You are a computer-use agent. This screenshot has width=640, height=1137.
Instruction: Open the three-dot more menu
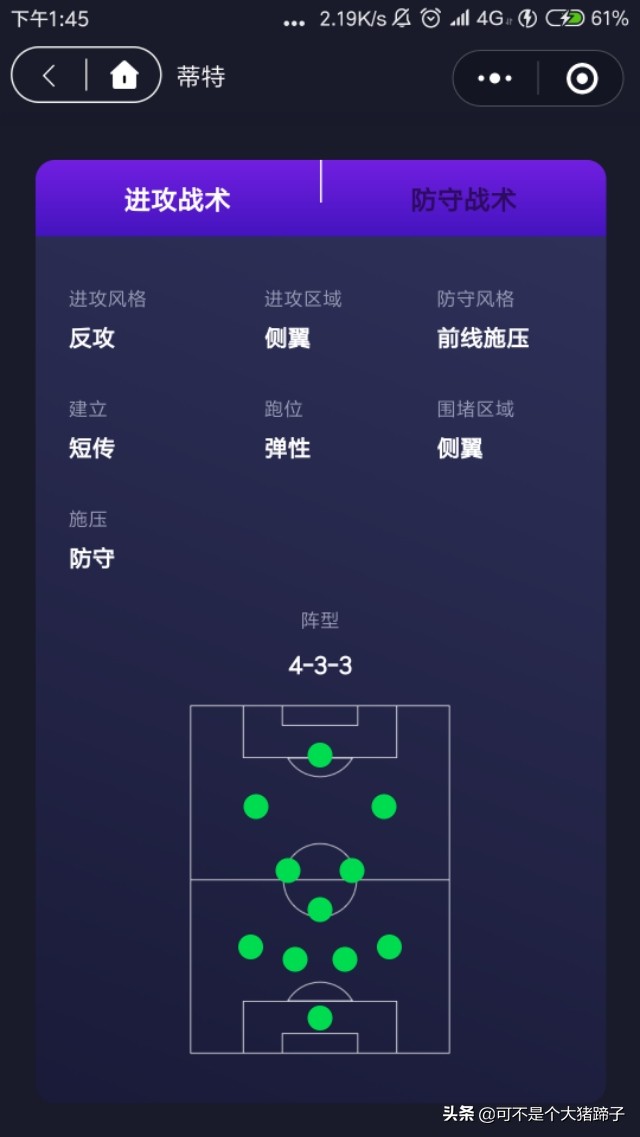click(495, 78)
